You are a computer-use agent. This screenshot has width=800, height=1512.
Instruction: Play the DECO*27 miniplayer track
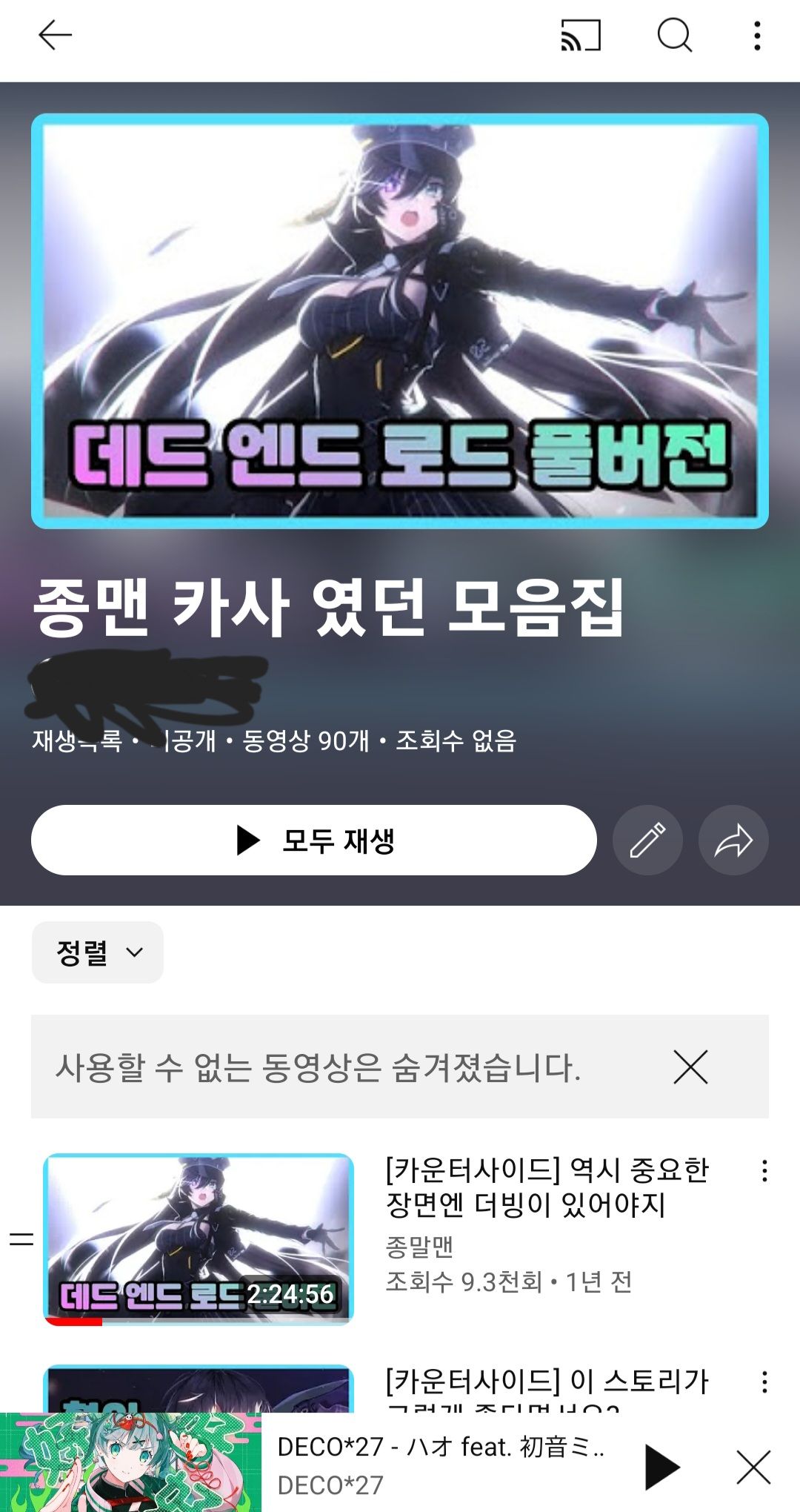[661, 1466]
